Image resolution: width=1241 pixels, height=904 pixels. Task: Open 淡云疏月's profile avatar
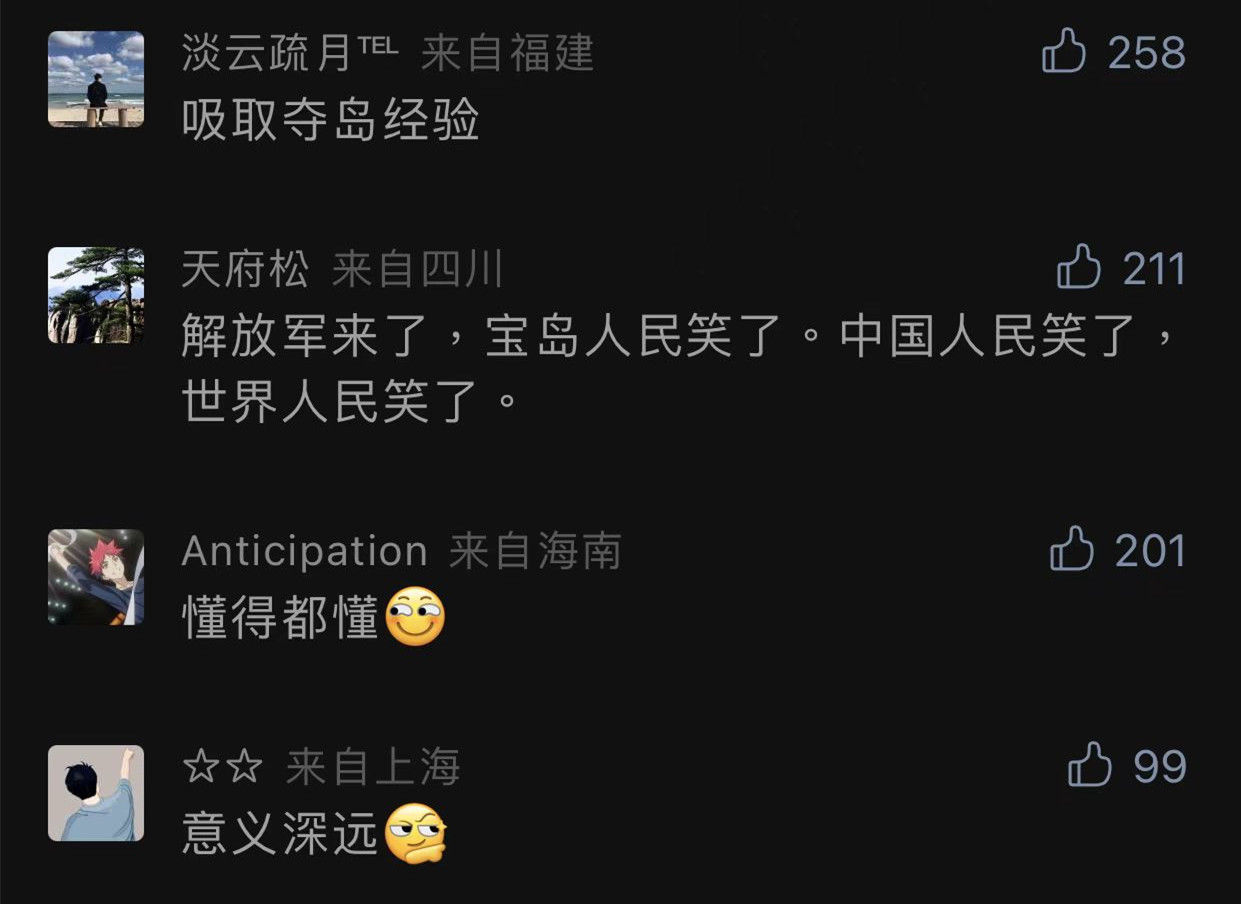tap(96, 79)
